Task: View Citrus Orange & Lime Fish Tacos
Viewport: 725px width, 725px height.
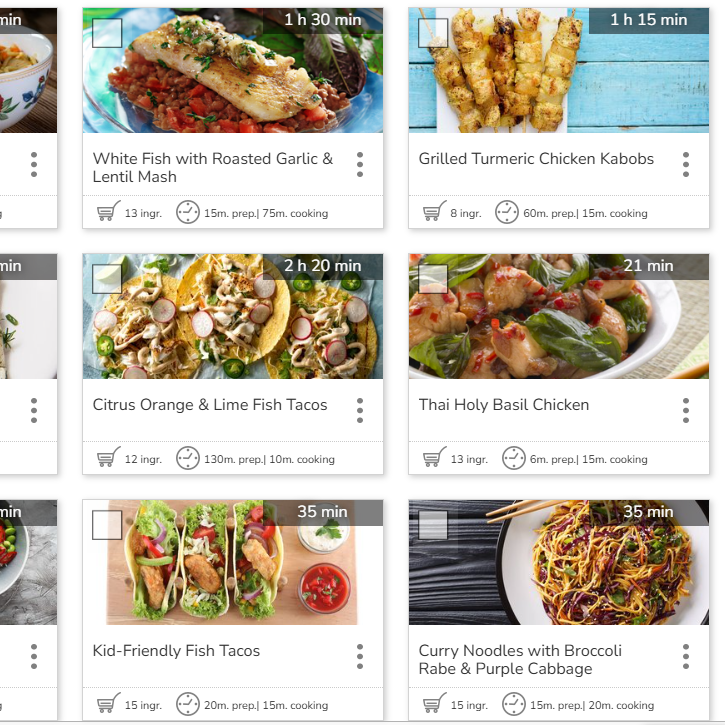Action: pyautogui.click(x=210, y=405)
